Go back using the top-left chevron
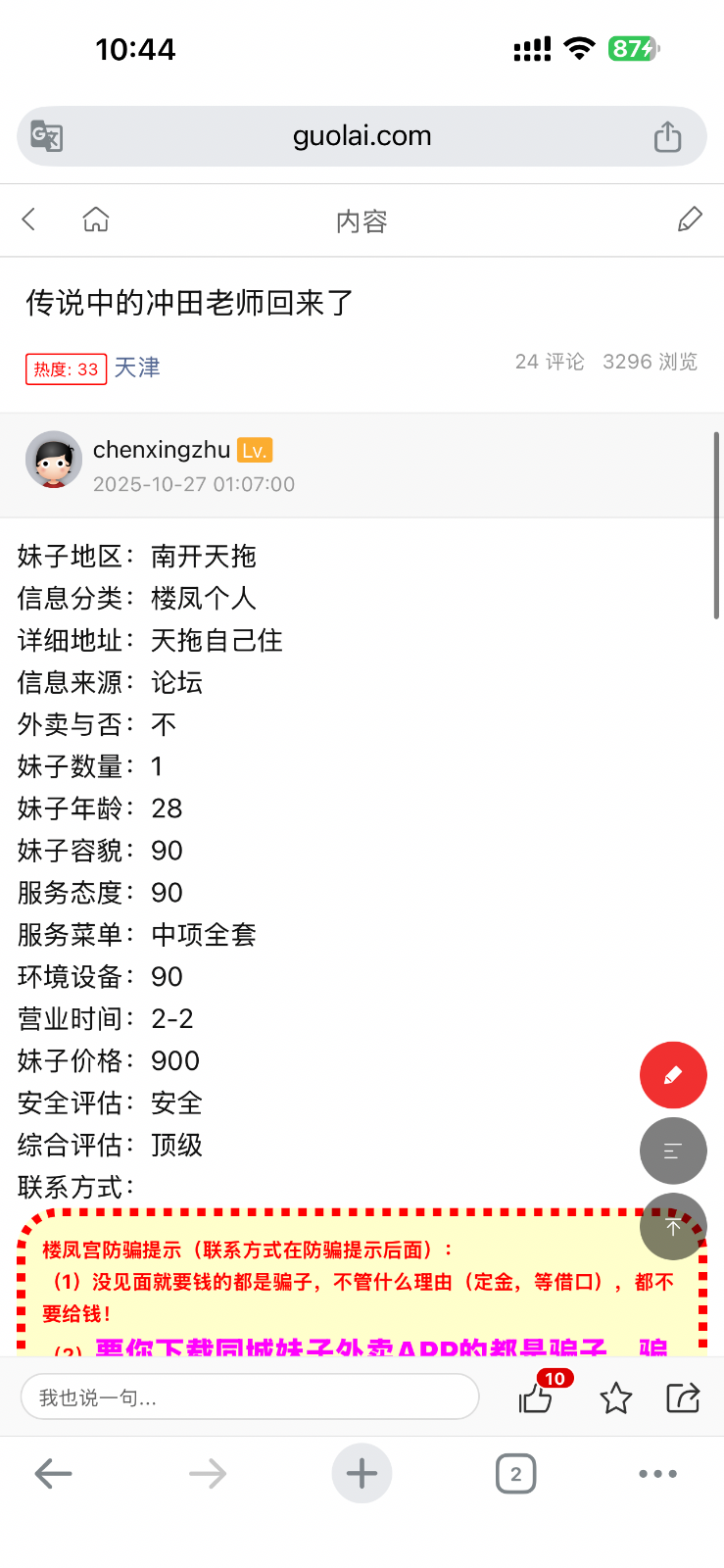724x1568 pixels. tap(28, 220)
